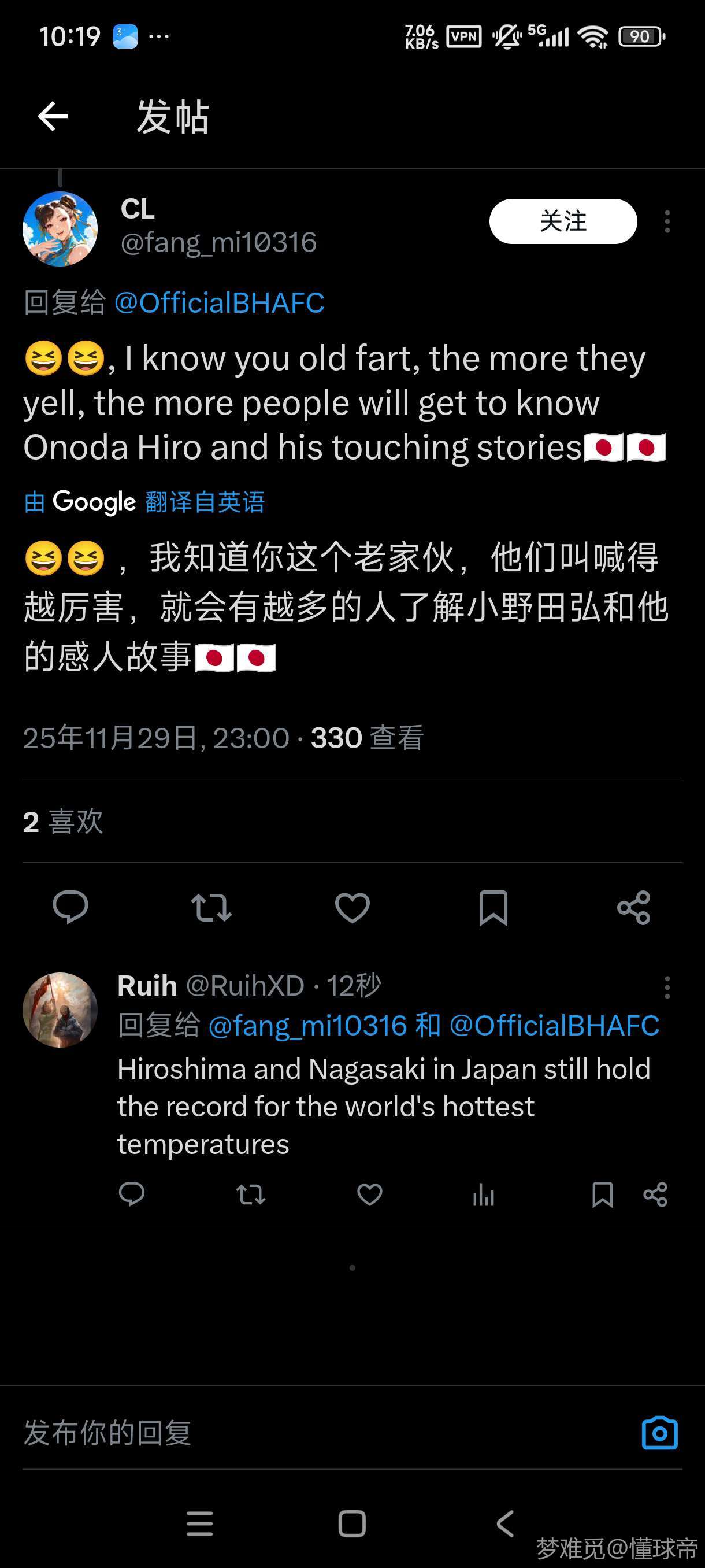Comment on Ruih's reply
Screen dimensions: 705x1568
click(131, 1195)
